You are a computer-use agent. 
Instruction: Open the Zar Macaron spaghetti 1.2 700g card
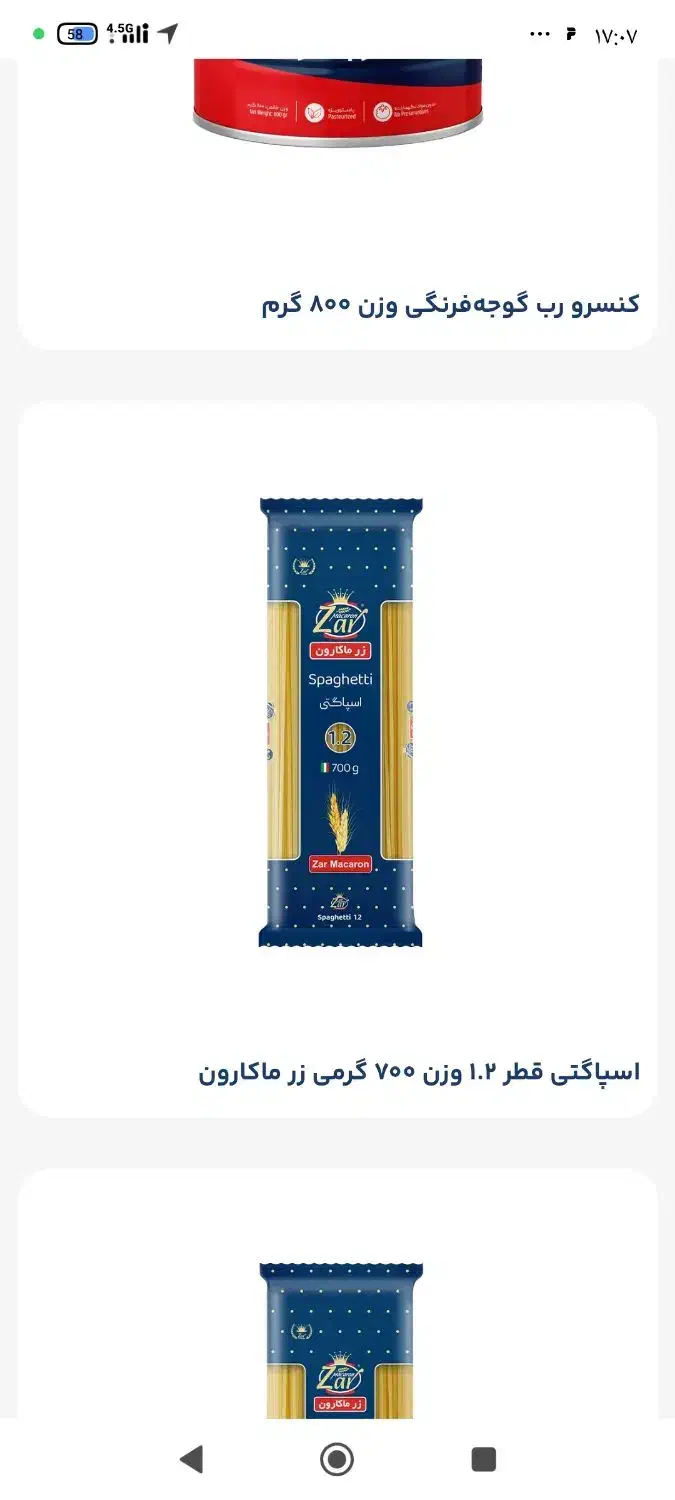[x=337, y=760]
